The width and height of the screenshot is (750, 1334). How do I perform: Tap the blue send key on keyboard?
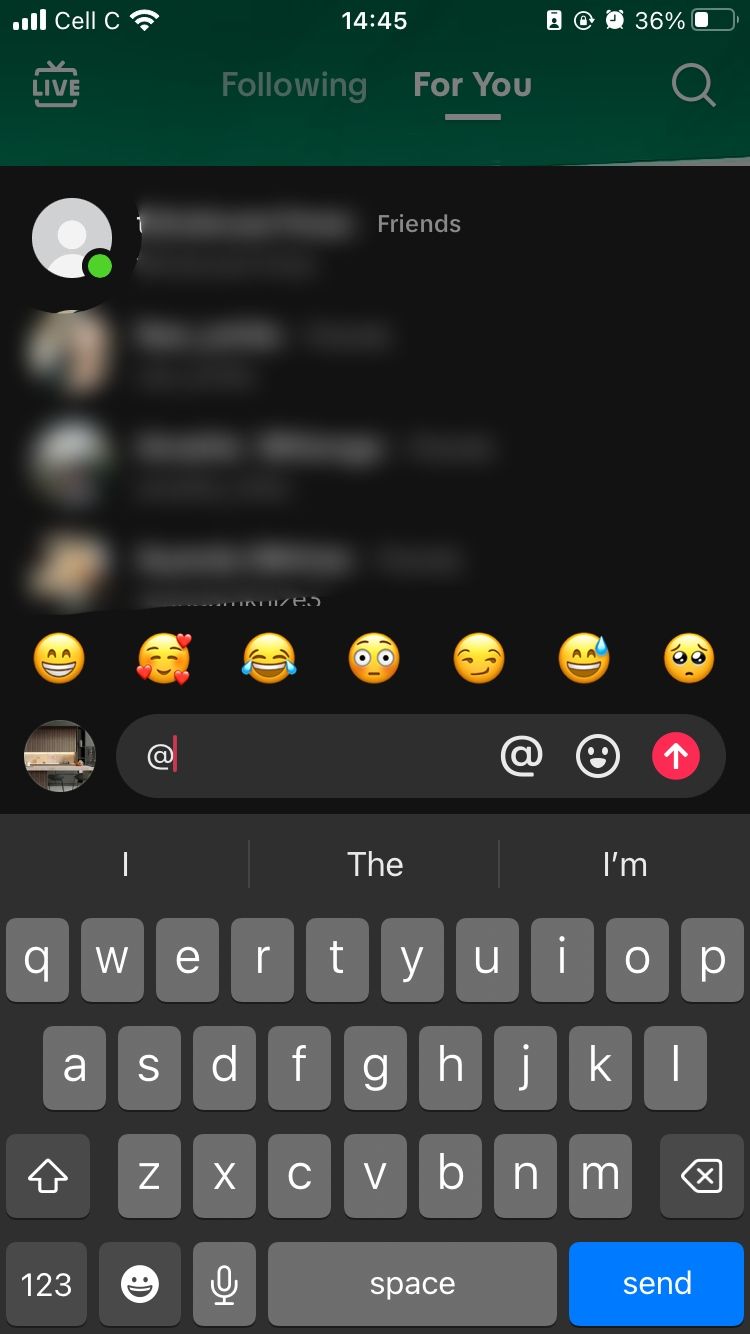tap(657, 1284)
